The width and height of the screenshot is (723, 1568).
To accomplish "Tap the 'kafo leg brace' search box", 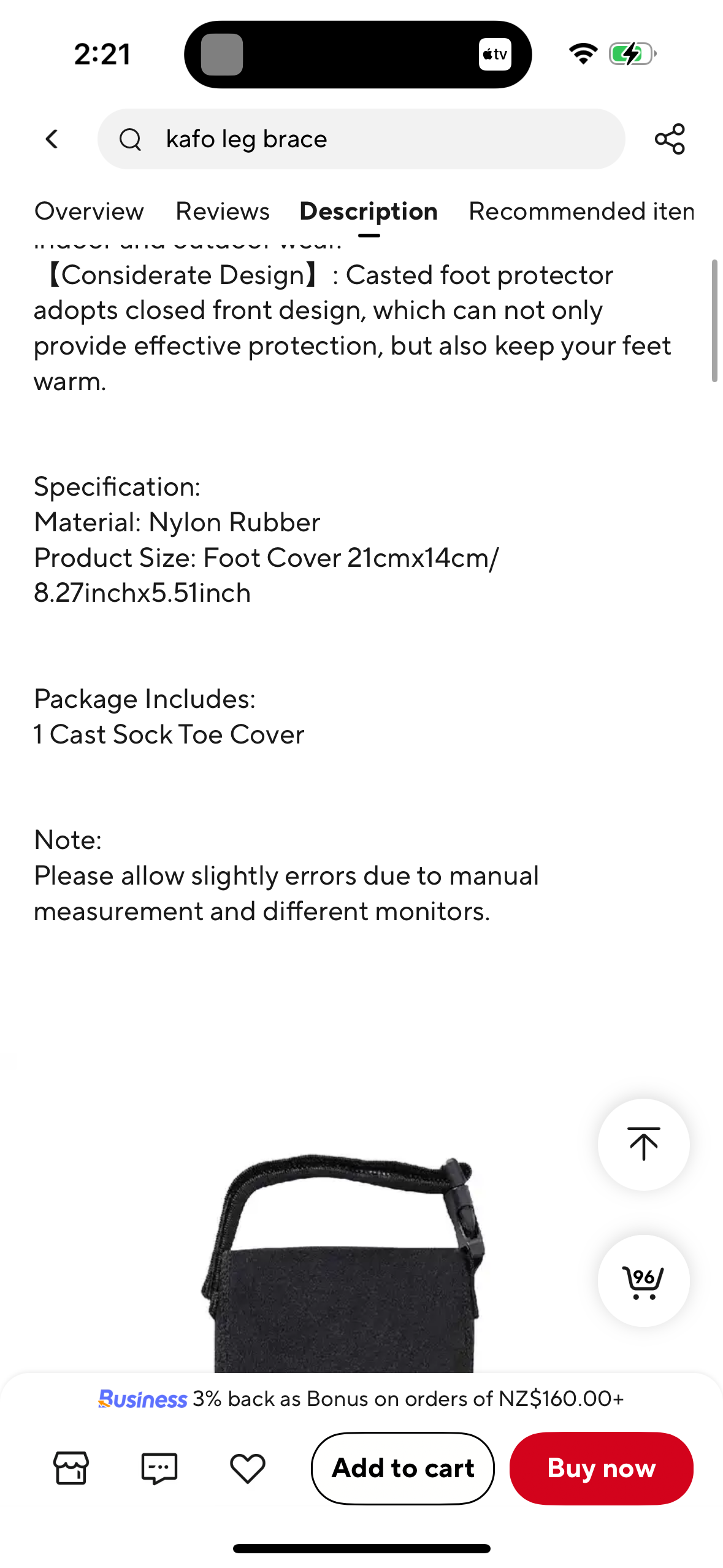I will (x=361, y=139).
